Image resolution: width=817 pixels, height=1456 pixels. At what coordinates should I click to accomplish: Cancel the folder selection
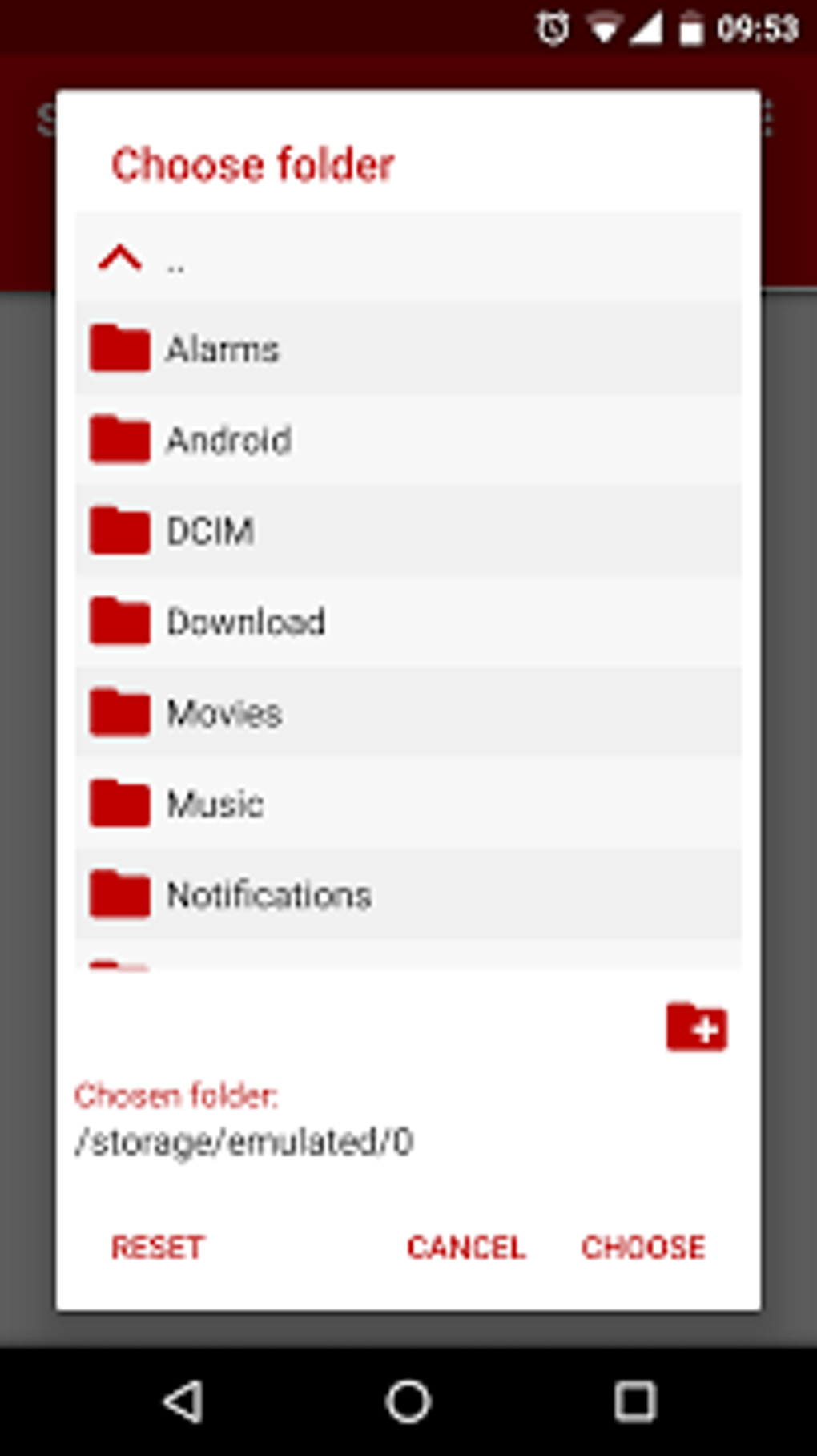(x=465, y=1247)
